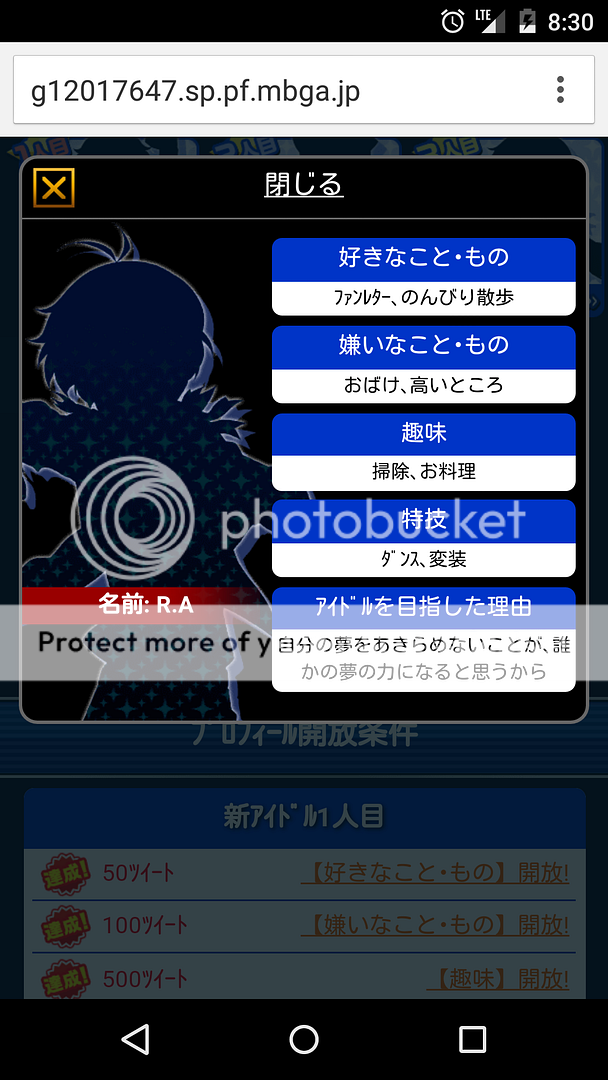Close the profile popup with the X icon

(x=53, y=187)
